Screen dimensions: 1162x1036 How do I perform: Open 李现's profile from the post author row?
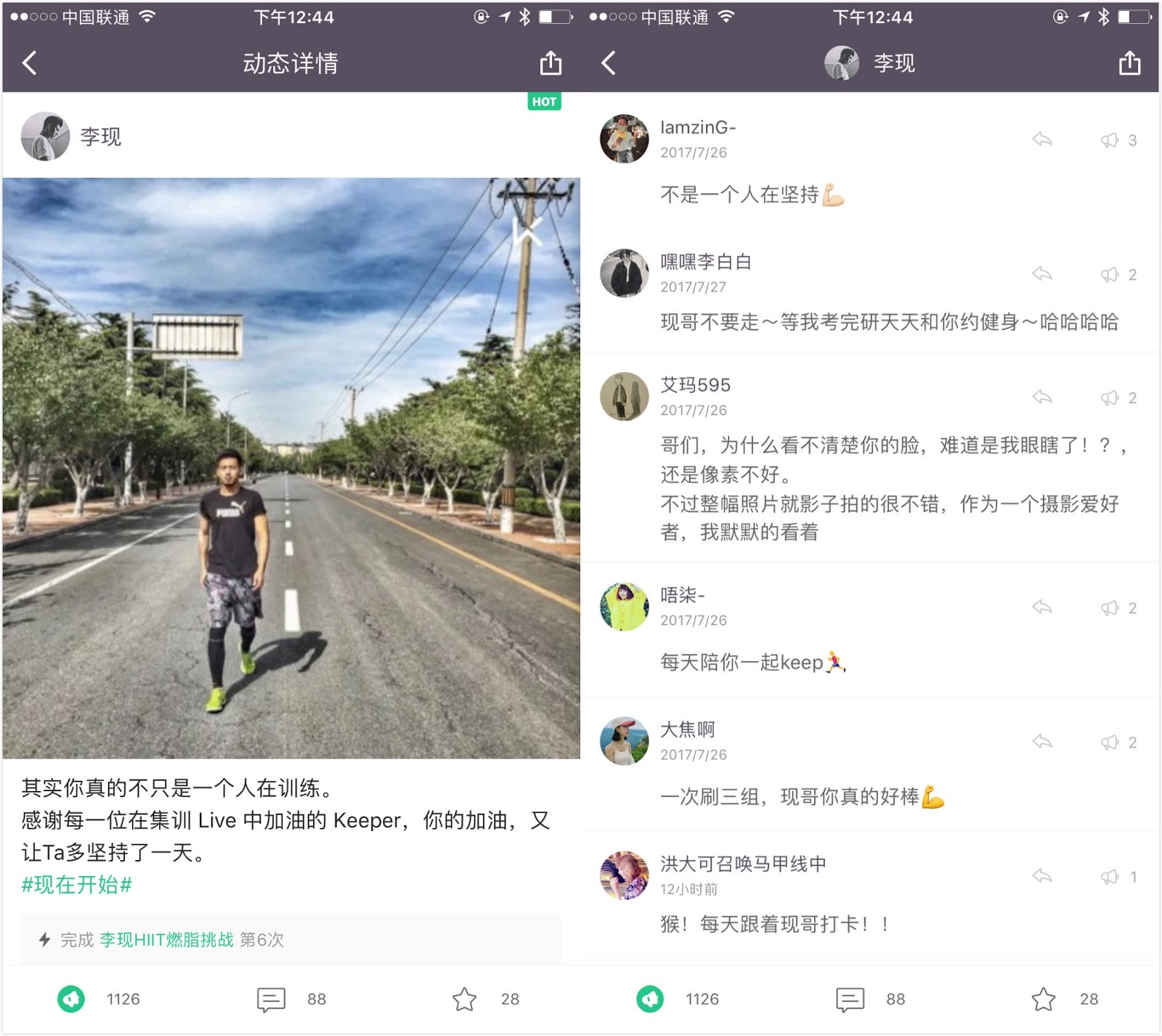46,137
